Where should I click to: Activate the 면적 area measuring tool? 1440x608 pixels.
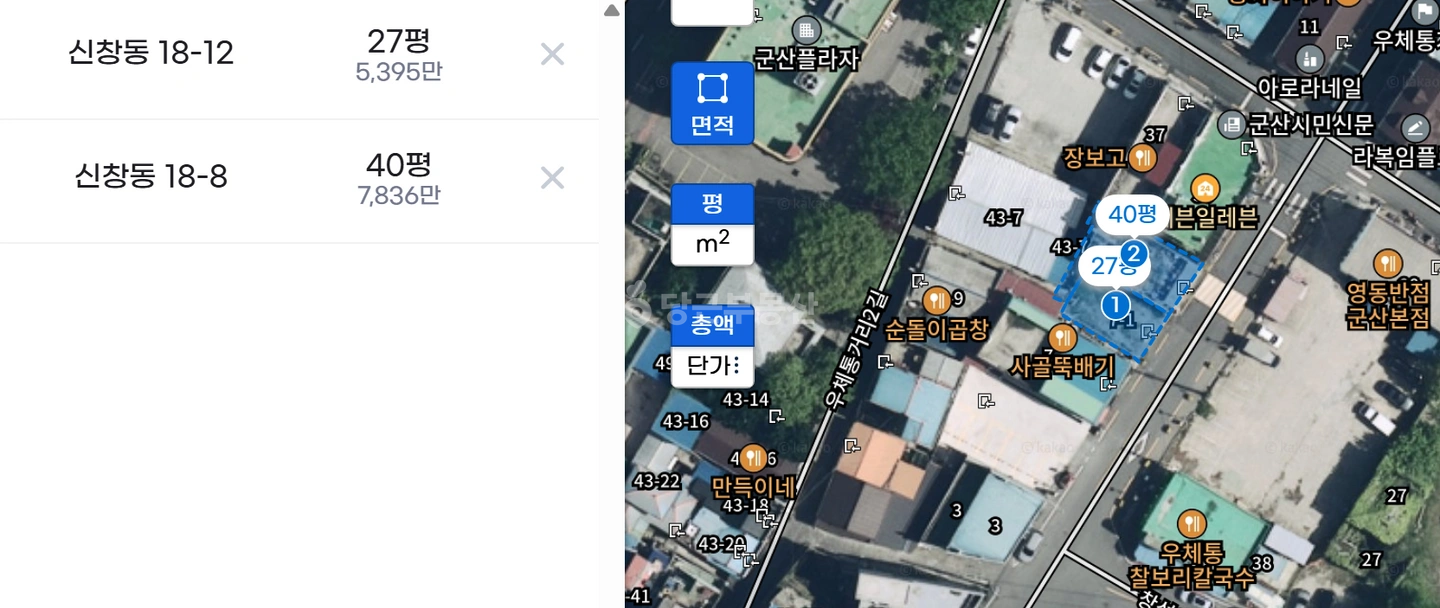(x=712, y=103)
